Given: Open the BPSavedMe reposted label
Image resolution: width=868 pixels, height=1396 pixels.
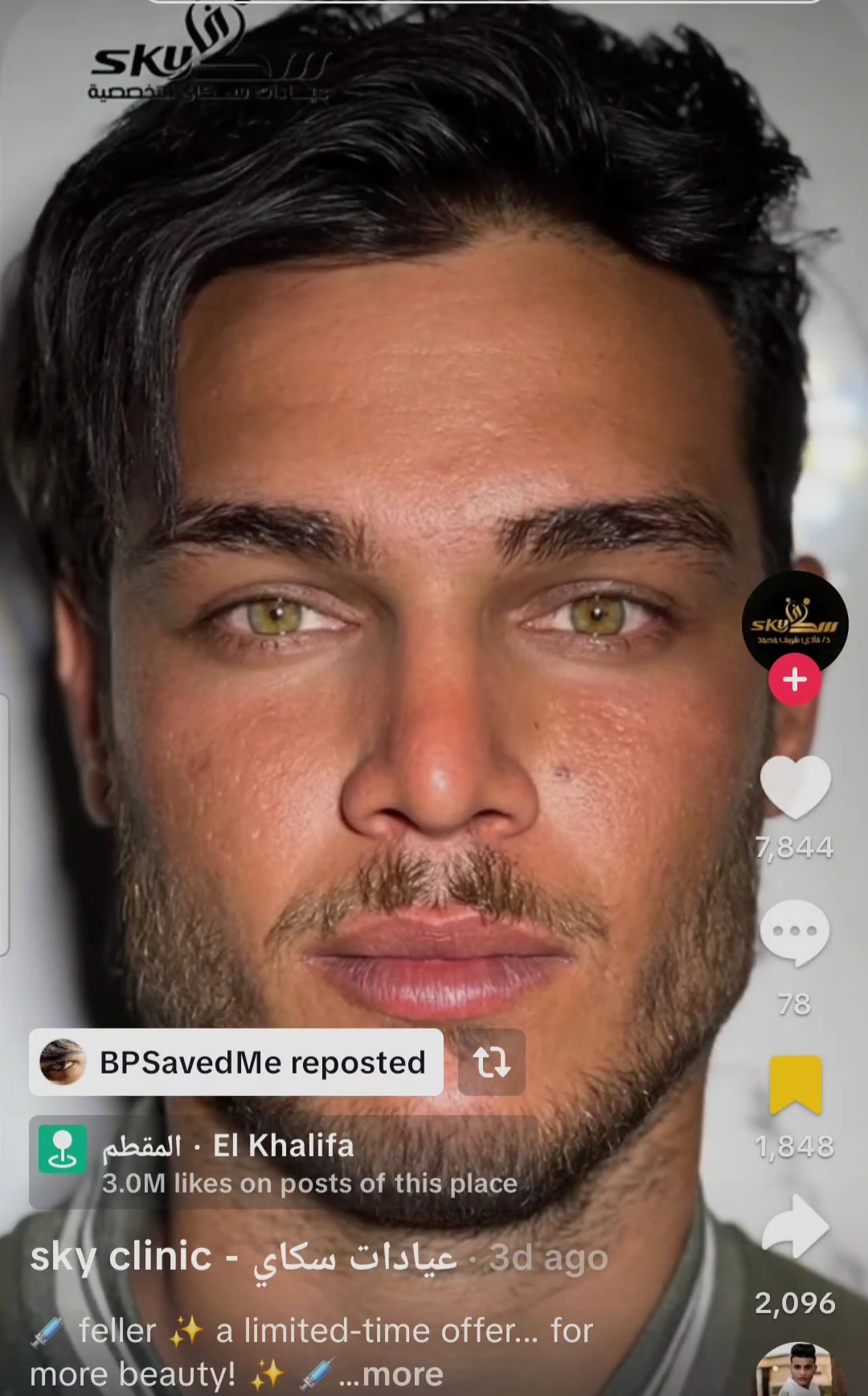Looking at the screenshot, I should pyautogui.click(x=236, y=1062).
